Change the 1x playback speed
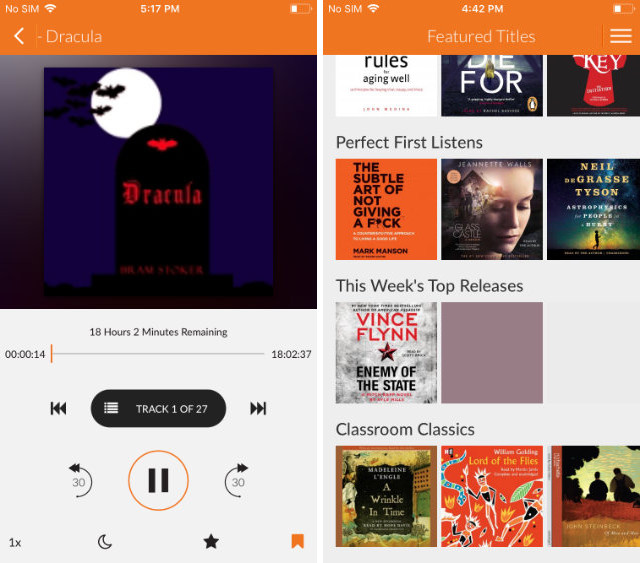 (x=15, y=542)
